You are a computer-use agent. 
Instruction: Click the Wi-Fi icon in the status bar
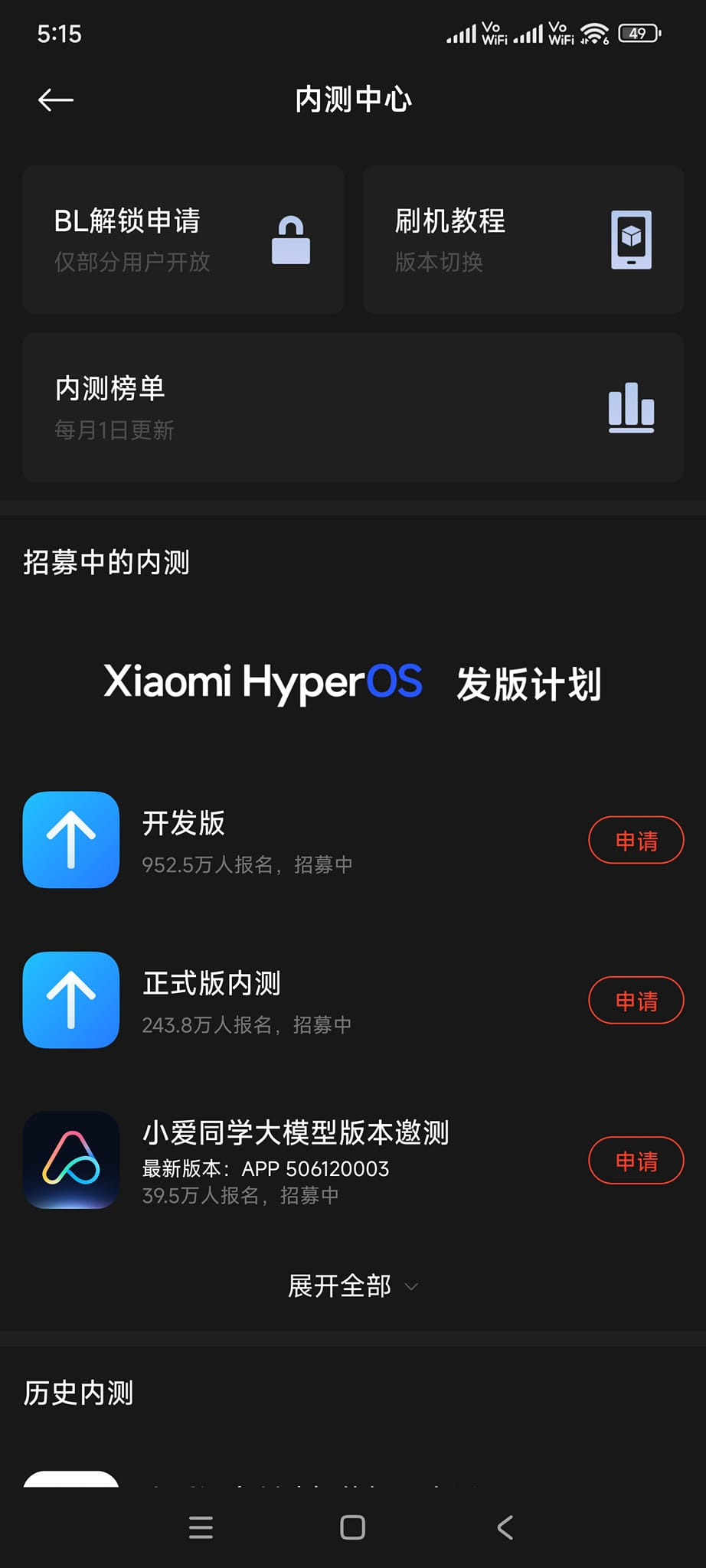pyautogui.click(x=595, y=32)
